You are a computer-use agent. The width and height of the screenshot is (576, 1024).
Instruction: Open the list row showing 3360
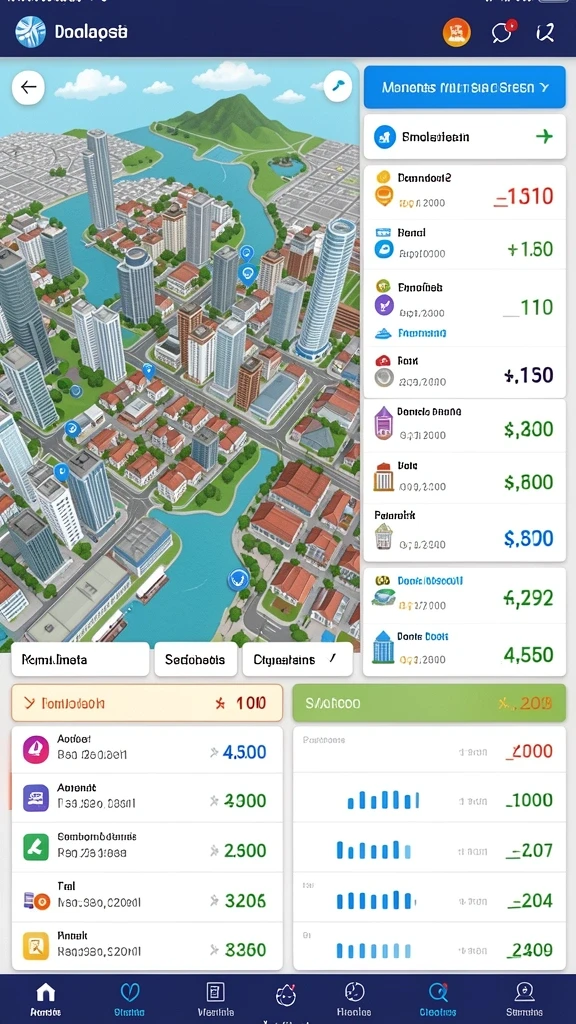pos(147,946)
